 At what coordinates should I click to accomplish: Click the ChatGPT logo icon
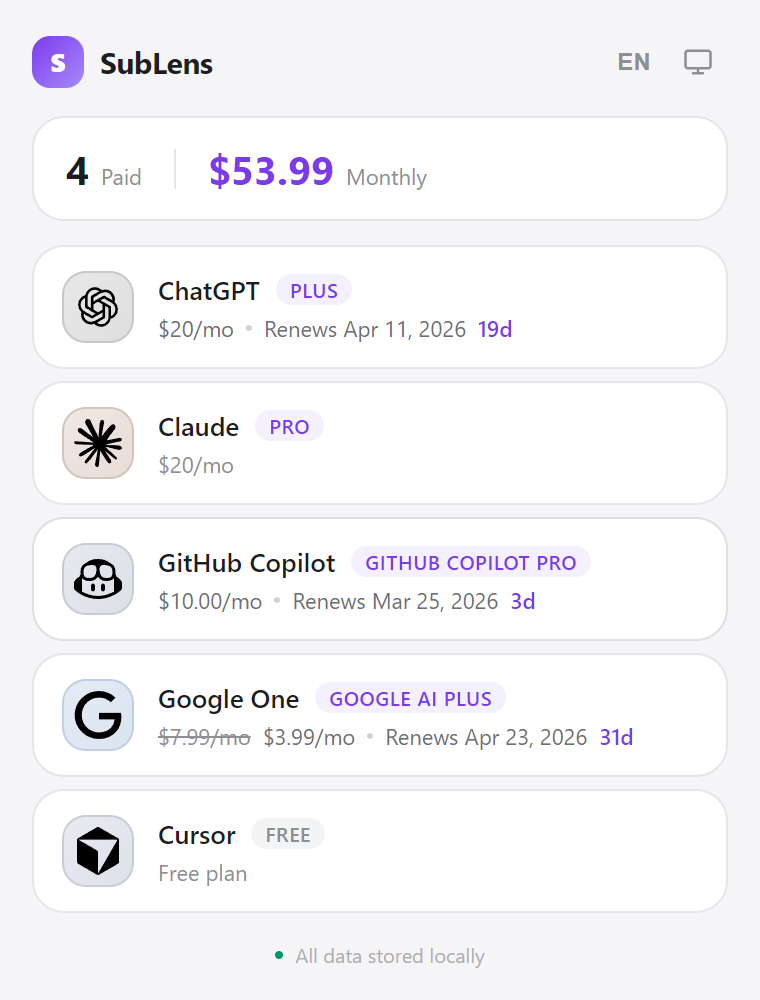click(x=97, y=307)
